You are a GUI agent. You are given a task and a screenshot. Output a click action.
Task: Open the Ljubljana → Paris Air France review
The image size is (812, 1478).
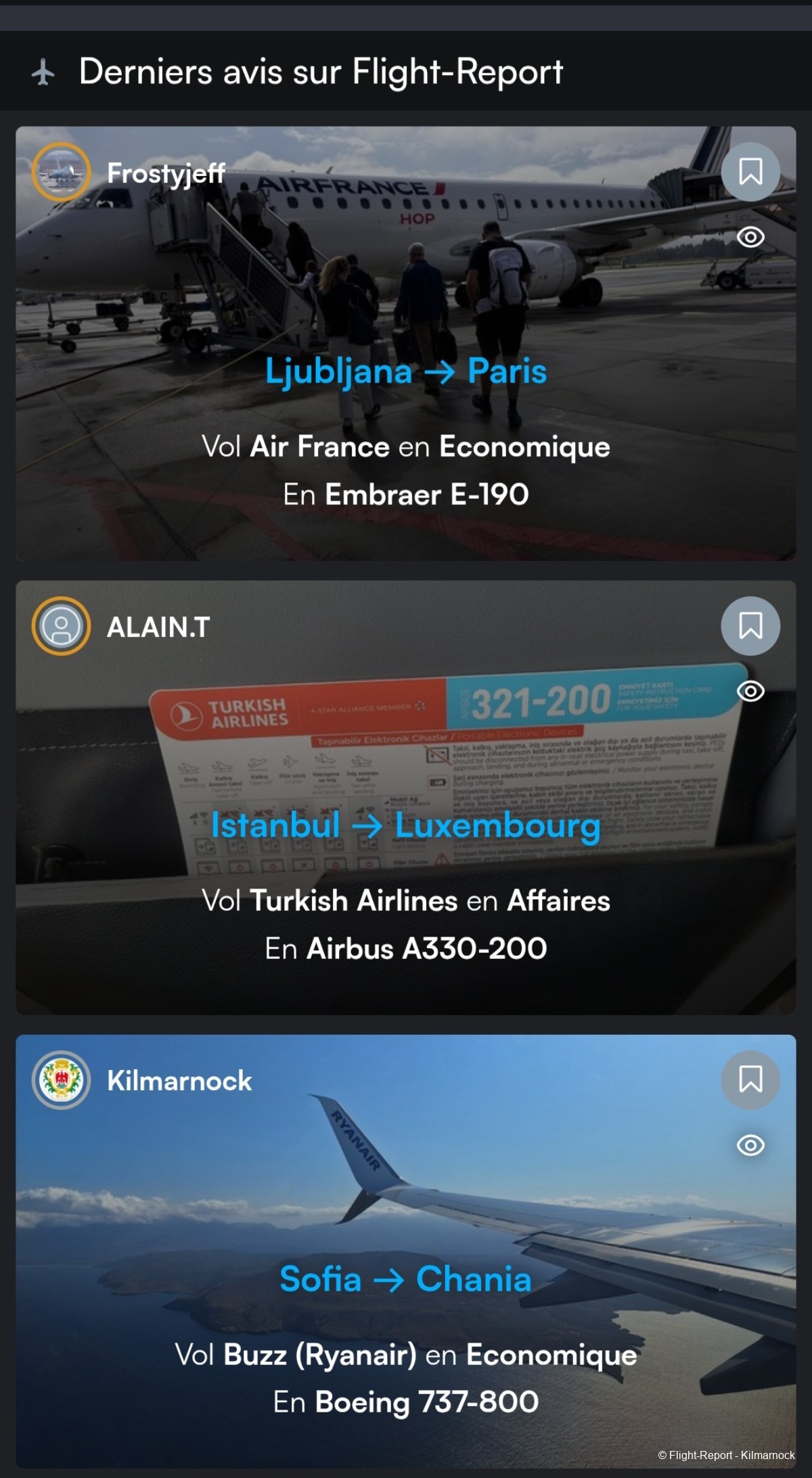coord(406,372)
